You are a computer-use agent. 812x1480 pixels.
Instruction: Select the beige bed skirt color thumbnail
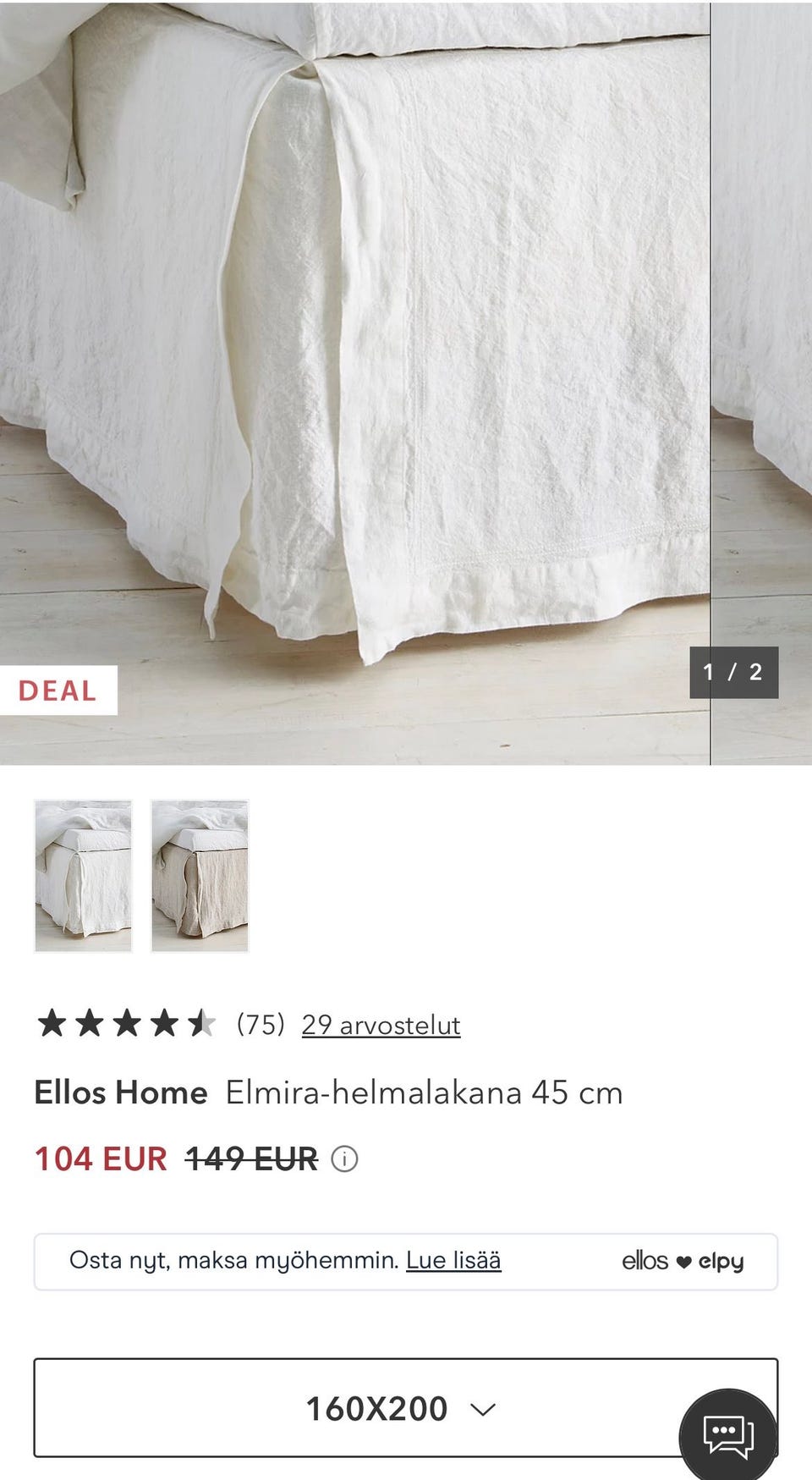200,876
